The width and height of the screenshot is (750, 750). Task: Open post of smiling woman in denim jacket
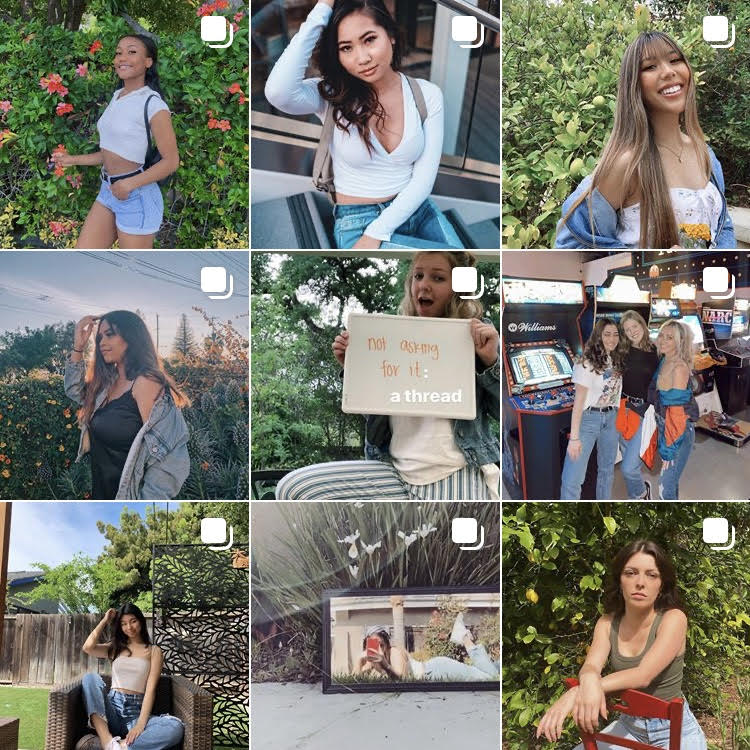pos(626,124)
